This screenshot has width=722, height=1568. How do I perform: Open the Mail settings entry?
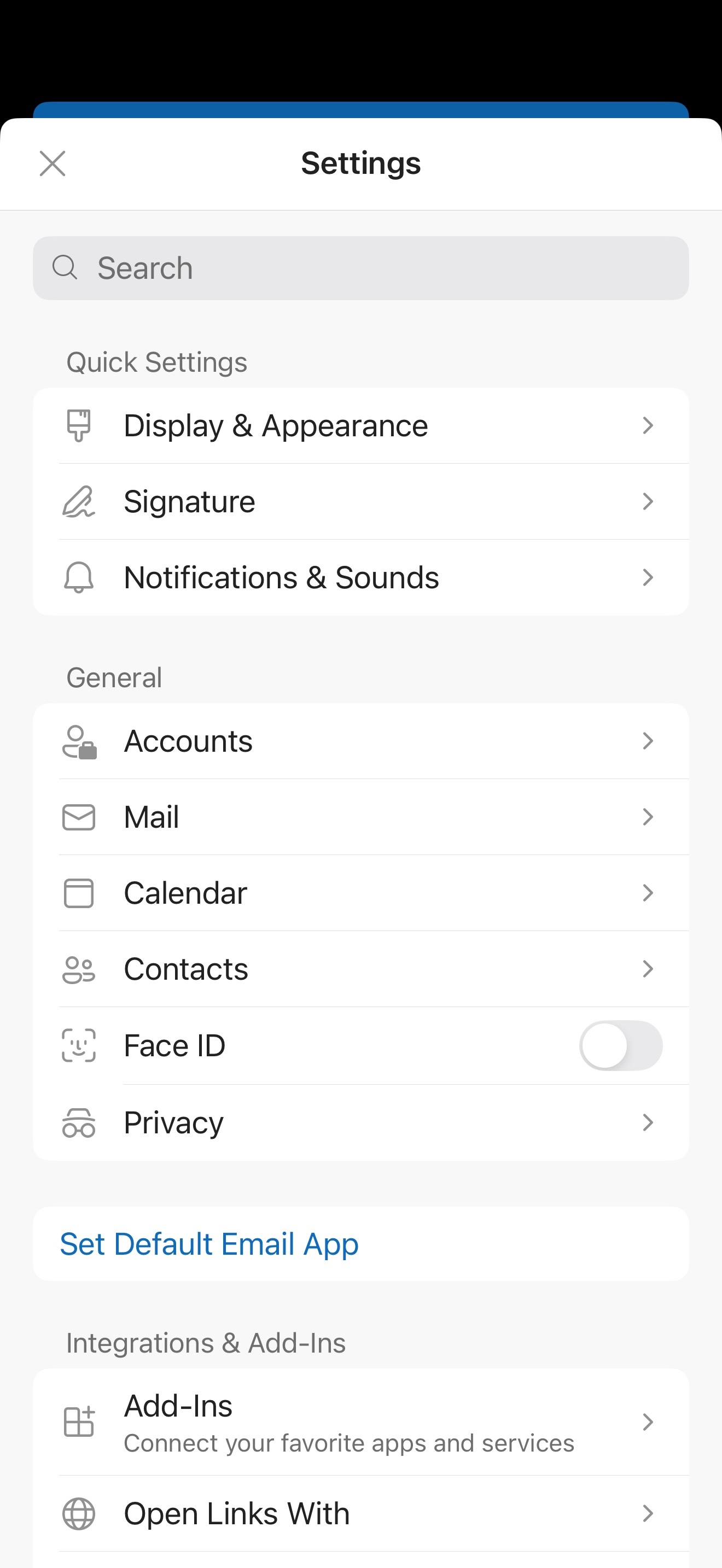361,817
